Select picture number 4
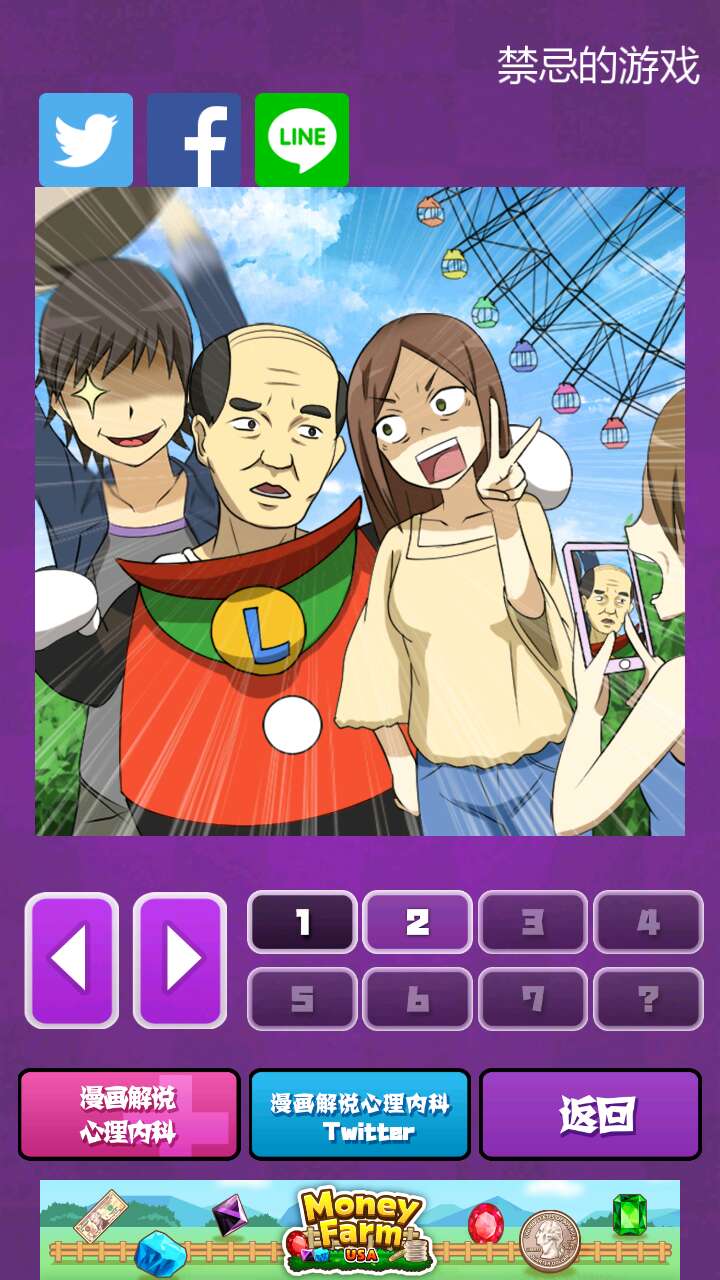Screen dimensions: 720x1280 [x=648, y=922]
